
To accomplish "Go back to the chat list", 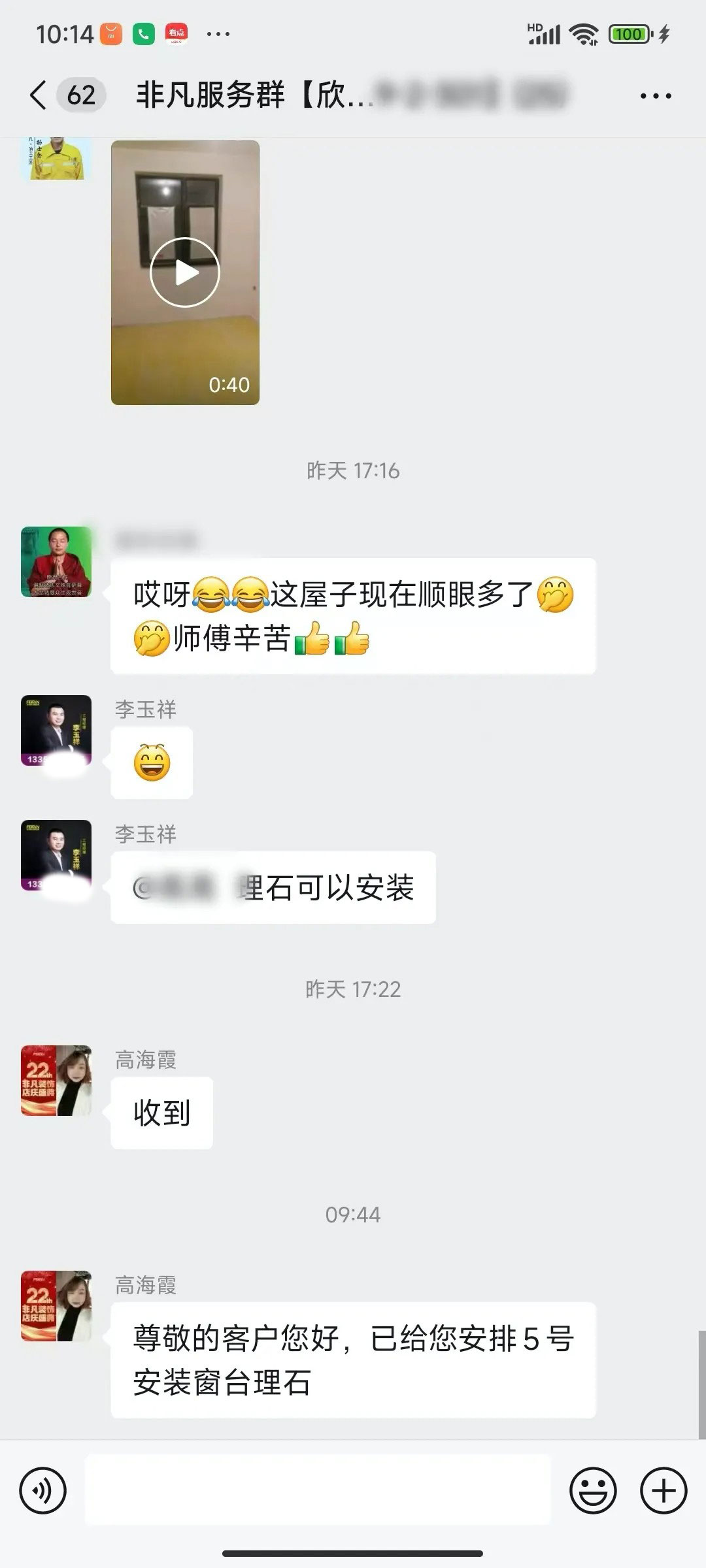I will 38,95.
